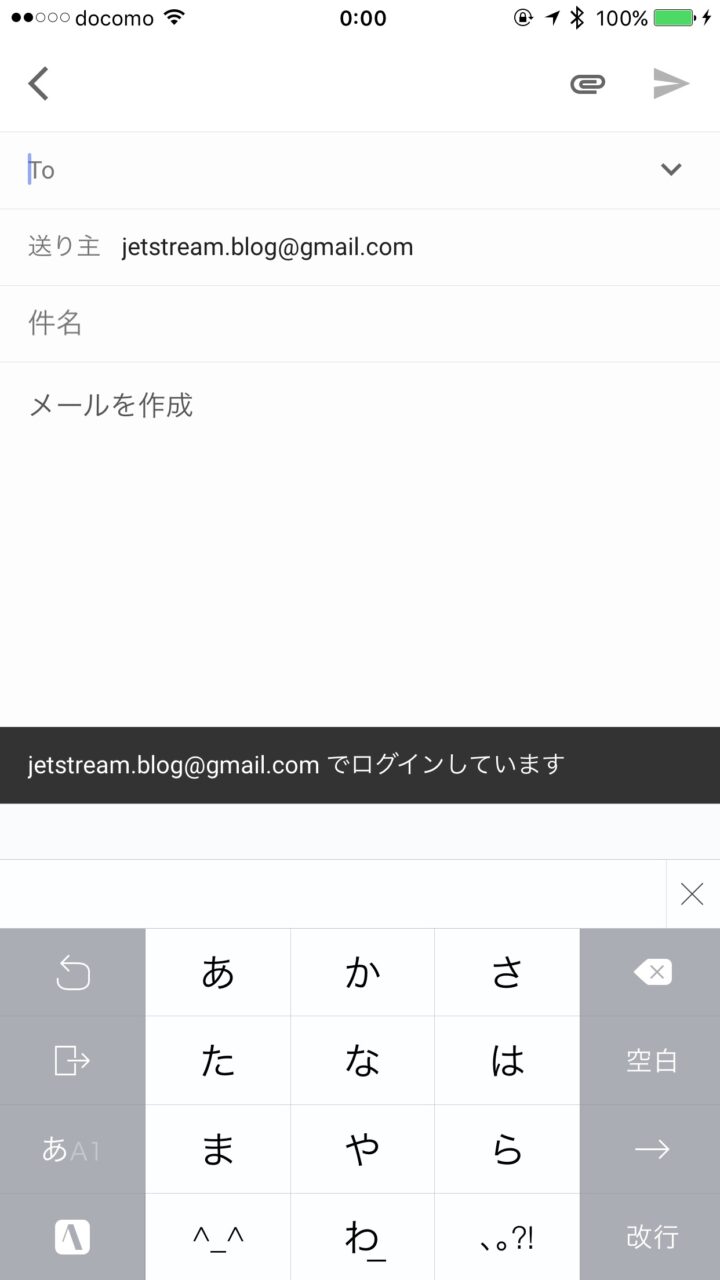Viewport: 720px width, 1280px height.
Task: Go back from the compose screen
Action: click(x=38, y=83)
